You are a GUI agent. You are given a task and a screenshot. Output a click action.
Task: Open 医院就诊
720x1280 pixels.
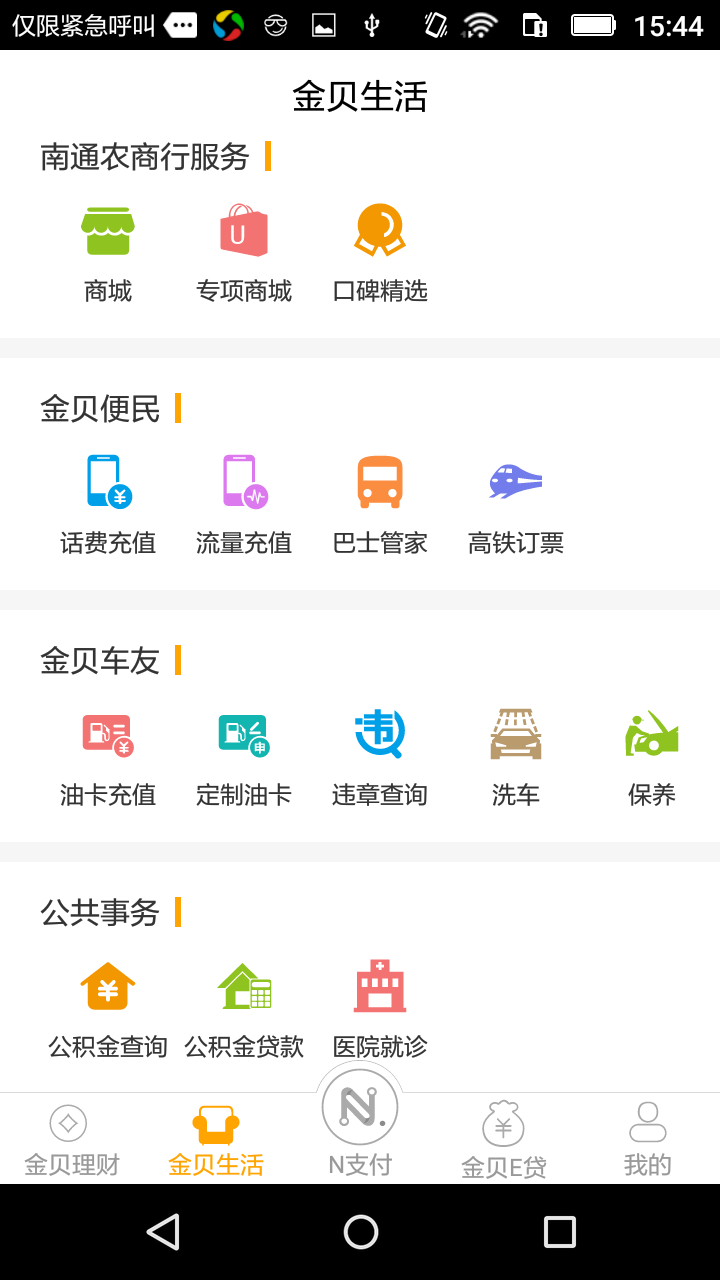point(380,1010)
